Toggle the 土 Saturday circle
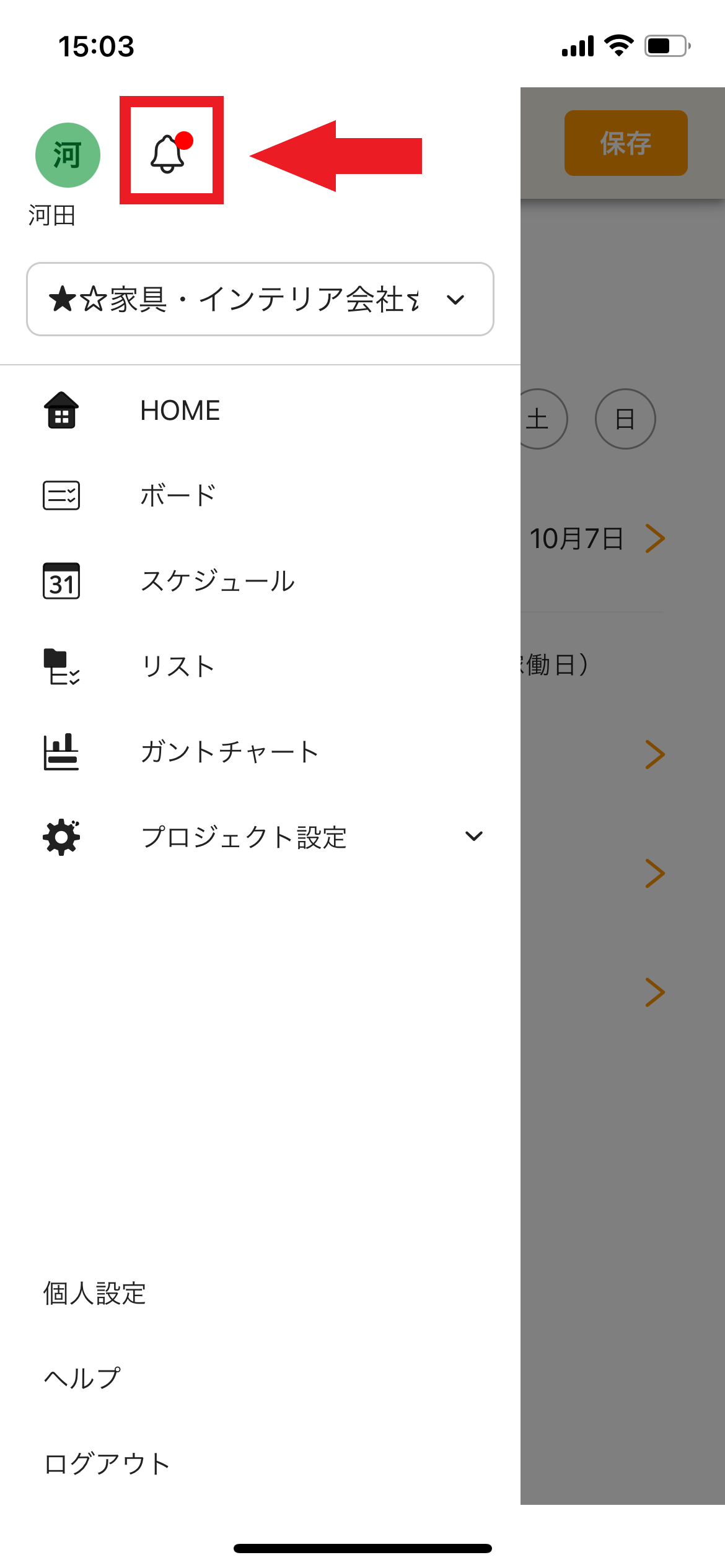725x1568 pixels. pyautogui.click(x=537, y=419)
